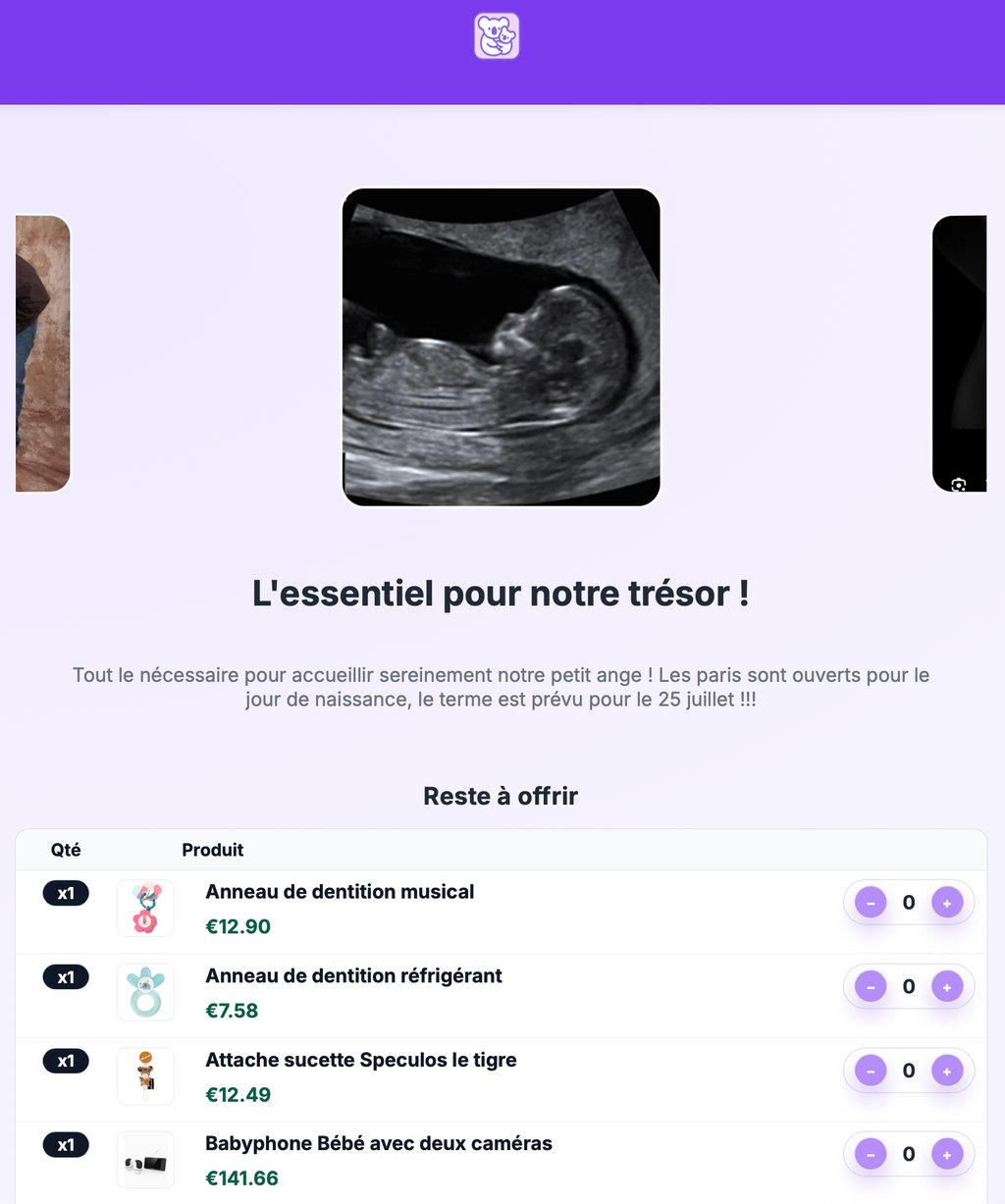Open the ultrasound photo in the carousel

point(501,347)
